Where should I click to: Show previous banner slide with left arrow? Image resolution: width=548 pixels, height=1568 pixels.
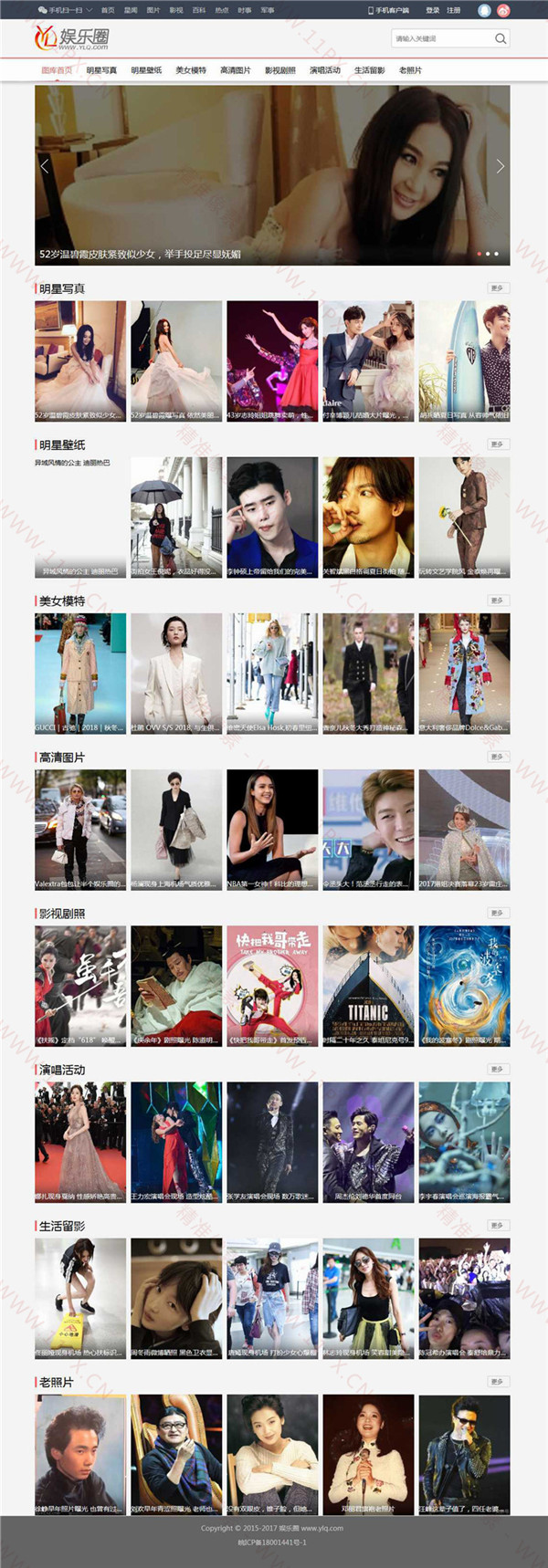click(44, 166)
